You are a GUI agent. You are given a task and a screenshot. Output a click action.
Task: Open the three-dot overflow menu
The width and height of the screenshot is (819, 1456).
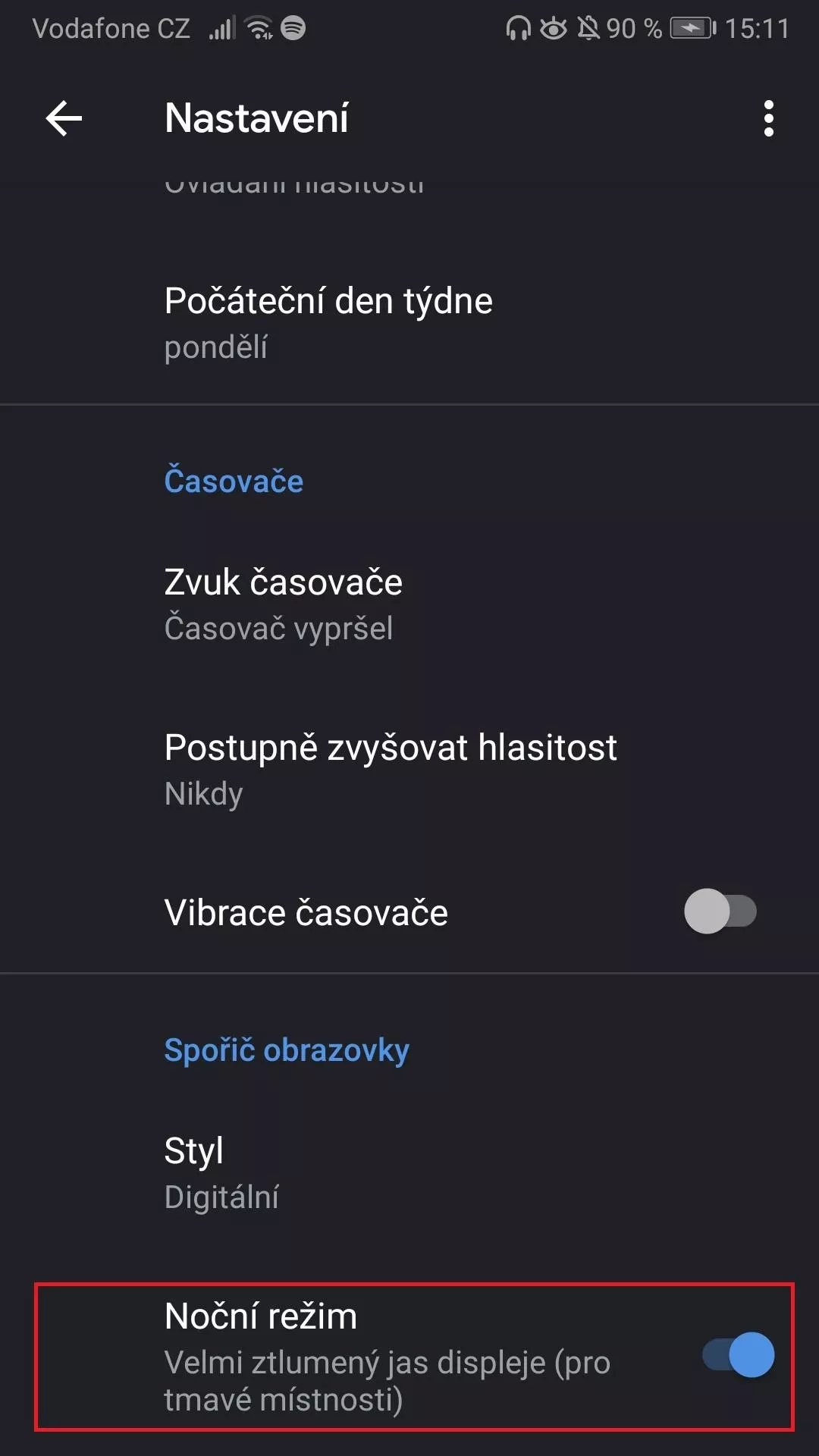tap(768, 118)
